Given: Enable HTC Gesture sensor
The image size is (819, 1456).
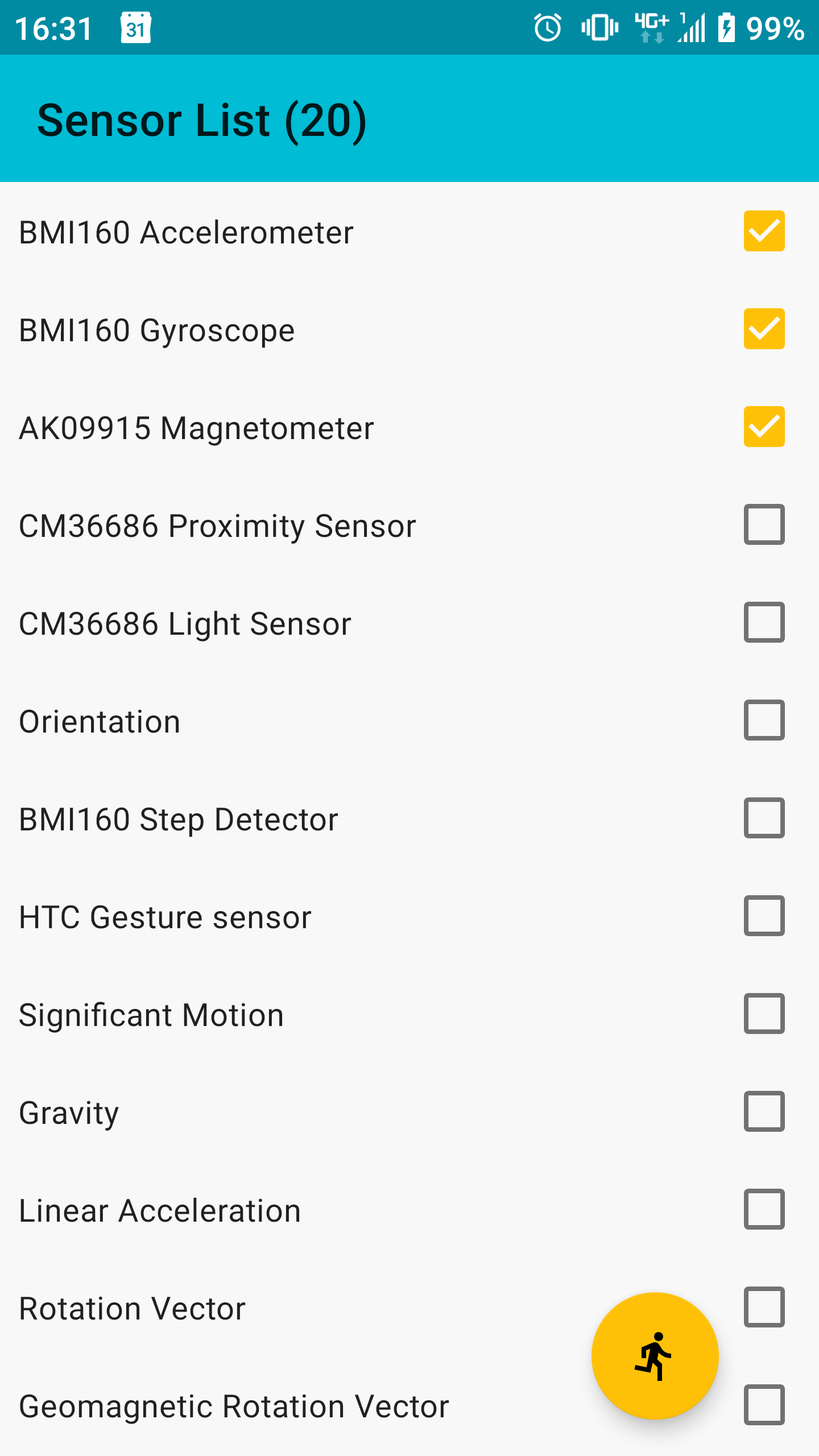Looking at the screenshot, I should [764, 916].
